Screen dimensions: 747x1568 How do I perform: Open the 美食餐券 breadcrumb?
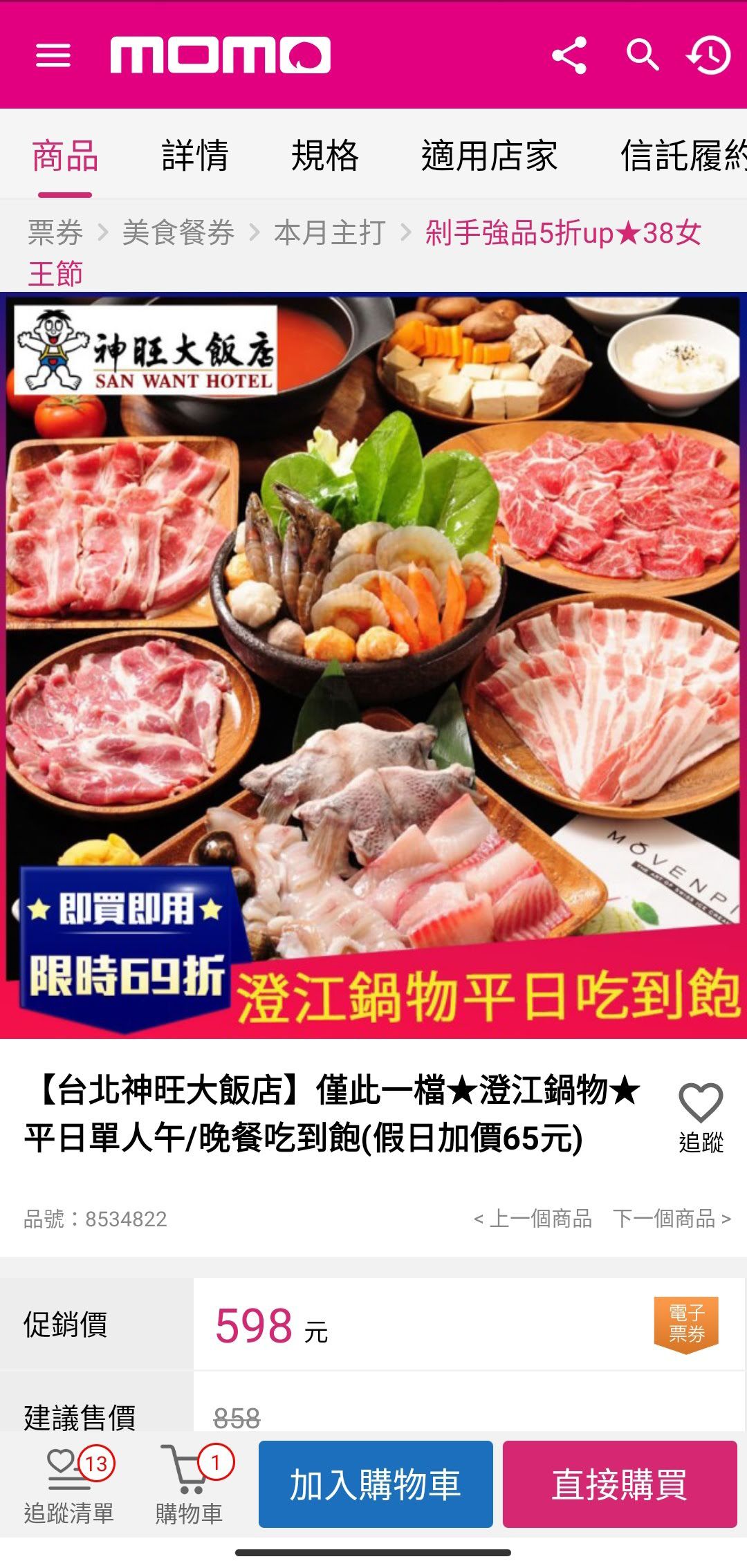[178, 233]
